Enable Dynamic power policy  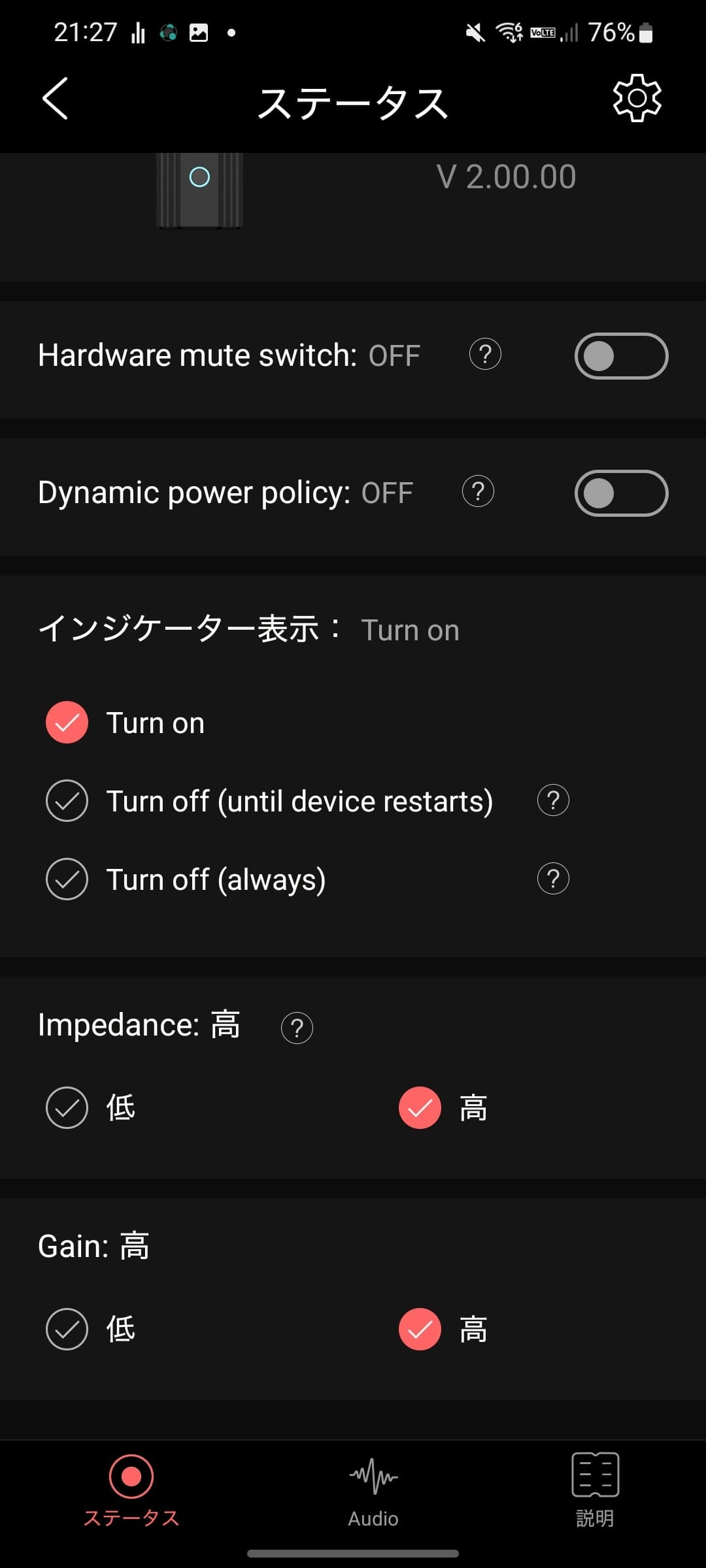621,493
